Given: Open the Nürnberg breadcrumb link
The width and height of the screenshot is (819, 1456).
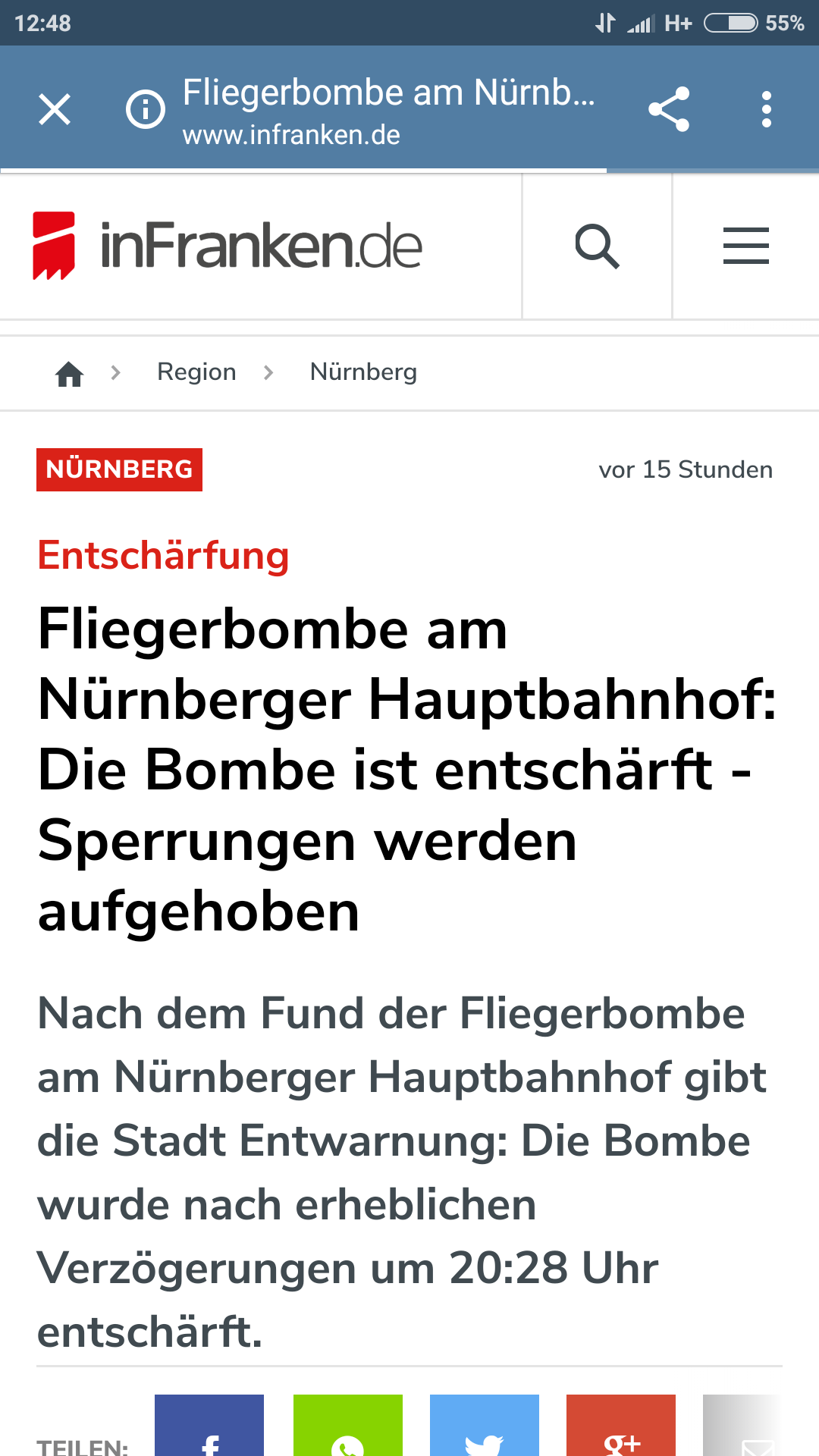Looking at the screenshot, I should (x=363, y=372).
